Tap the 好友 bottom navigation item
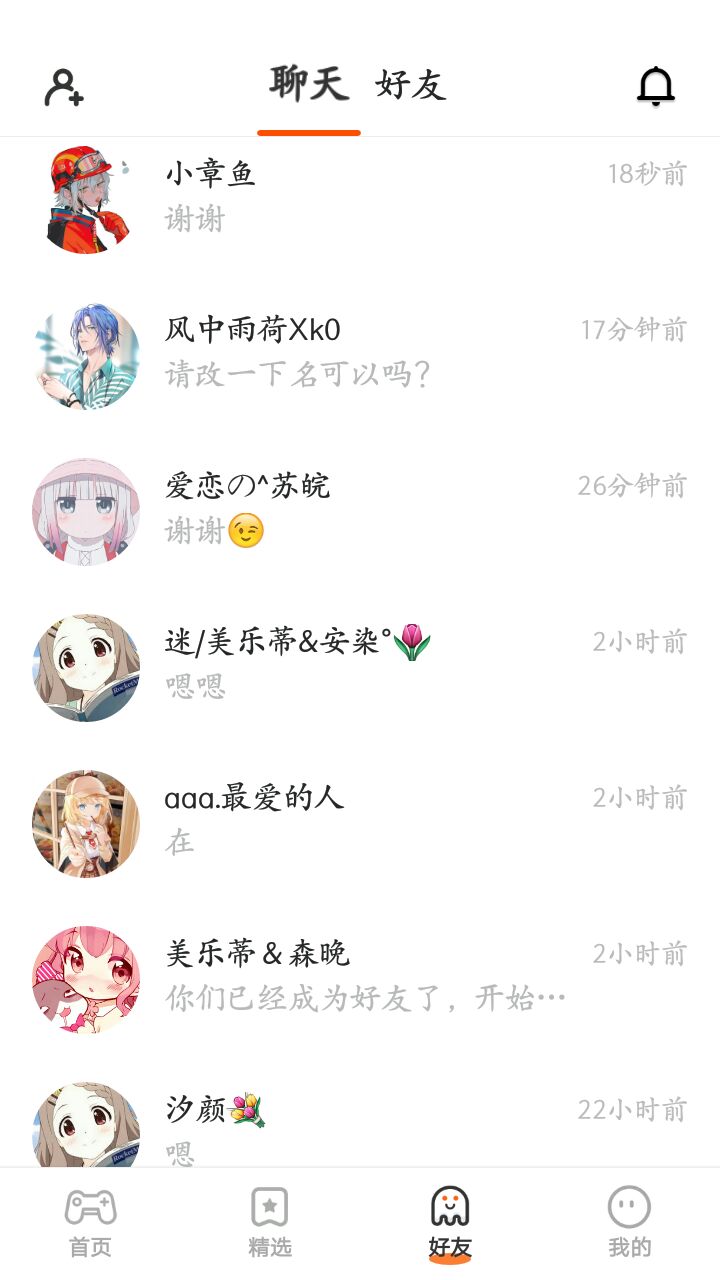This screenshot has height=1280, width=720. [450, 1222]
